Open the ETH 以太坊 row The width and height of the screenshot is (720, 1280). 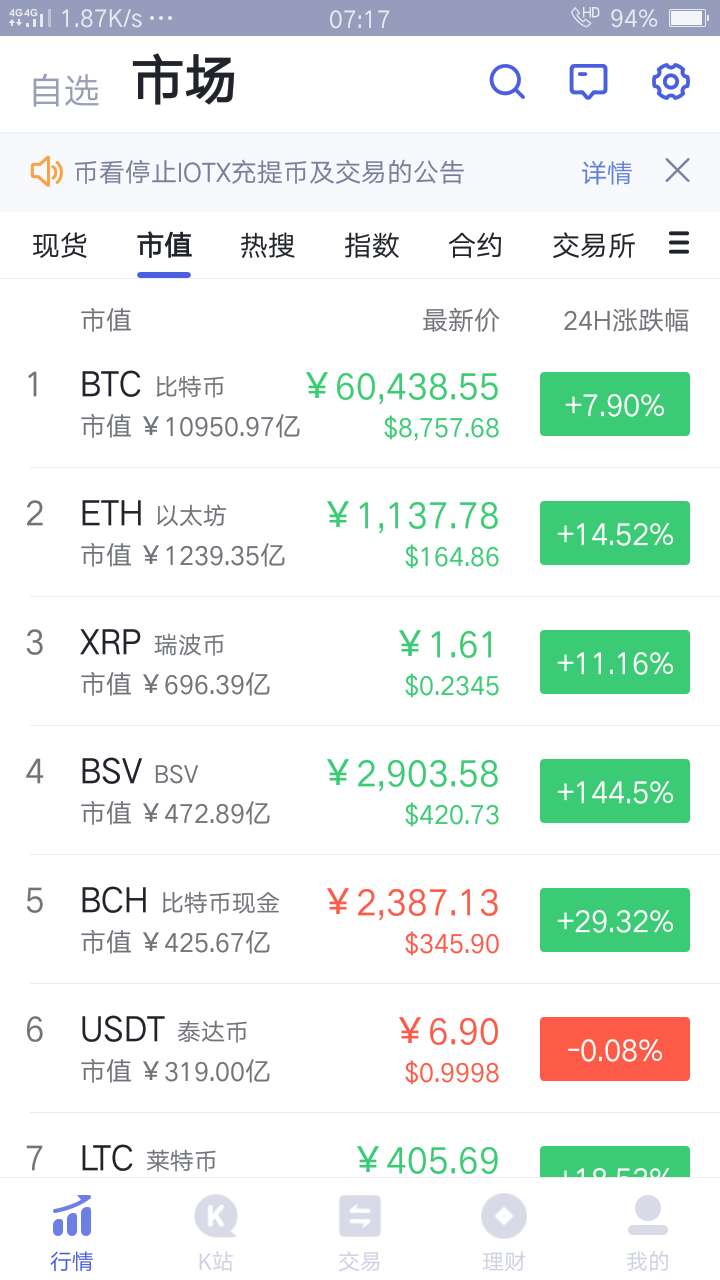360,533
